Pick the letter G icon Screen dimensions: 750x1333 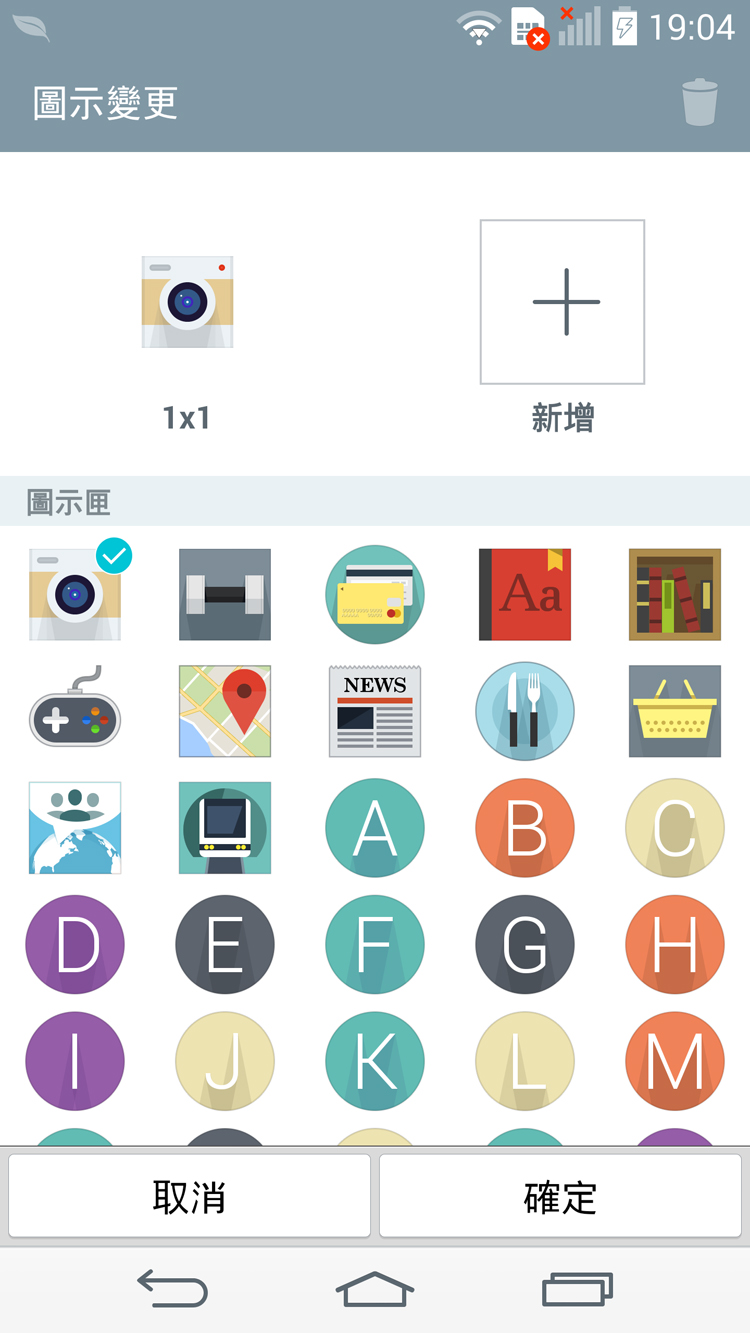pos(525,944)
